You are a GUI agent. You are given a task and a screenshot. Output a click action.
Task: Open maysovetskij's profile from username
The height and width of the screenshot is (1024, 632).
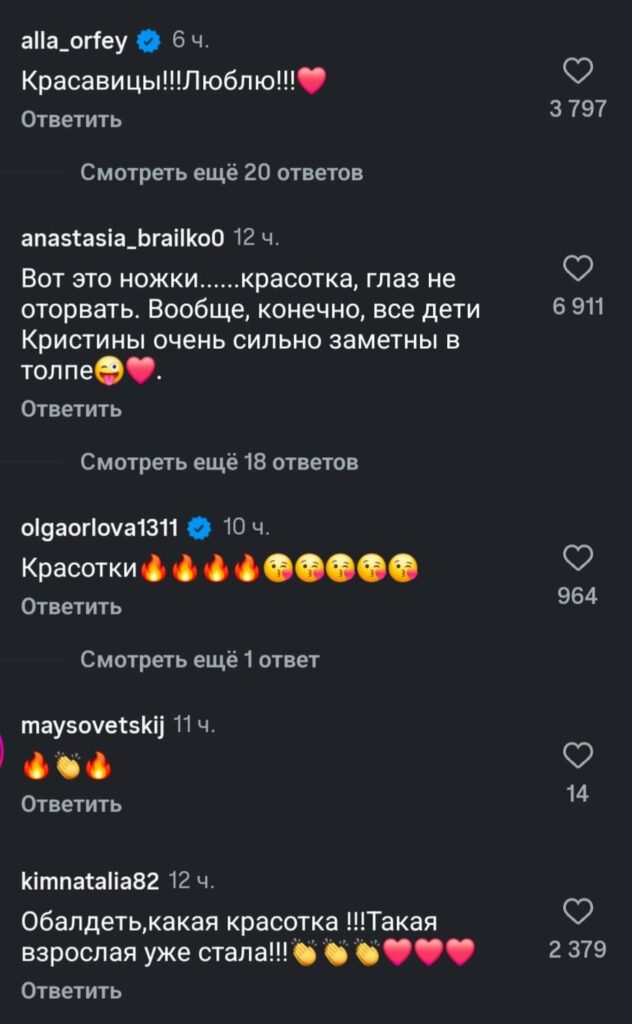92,725
